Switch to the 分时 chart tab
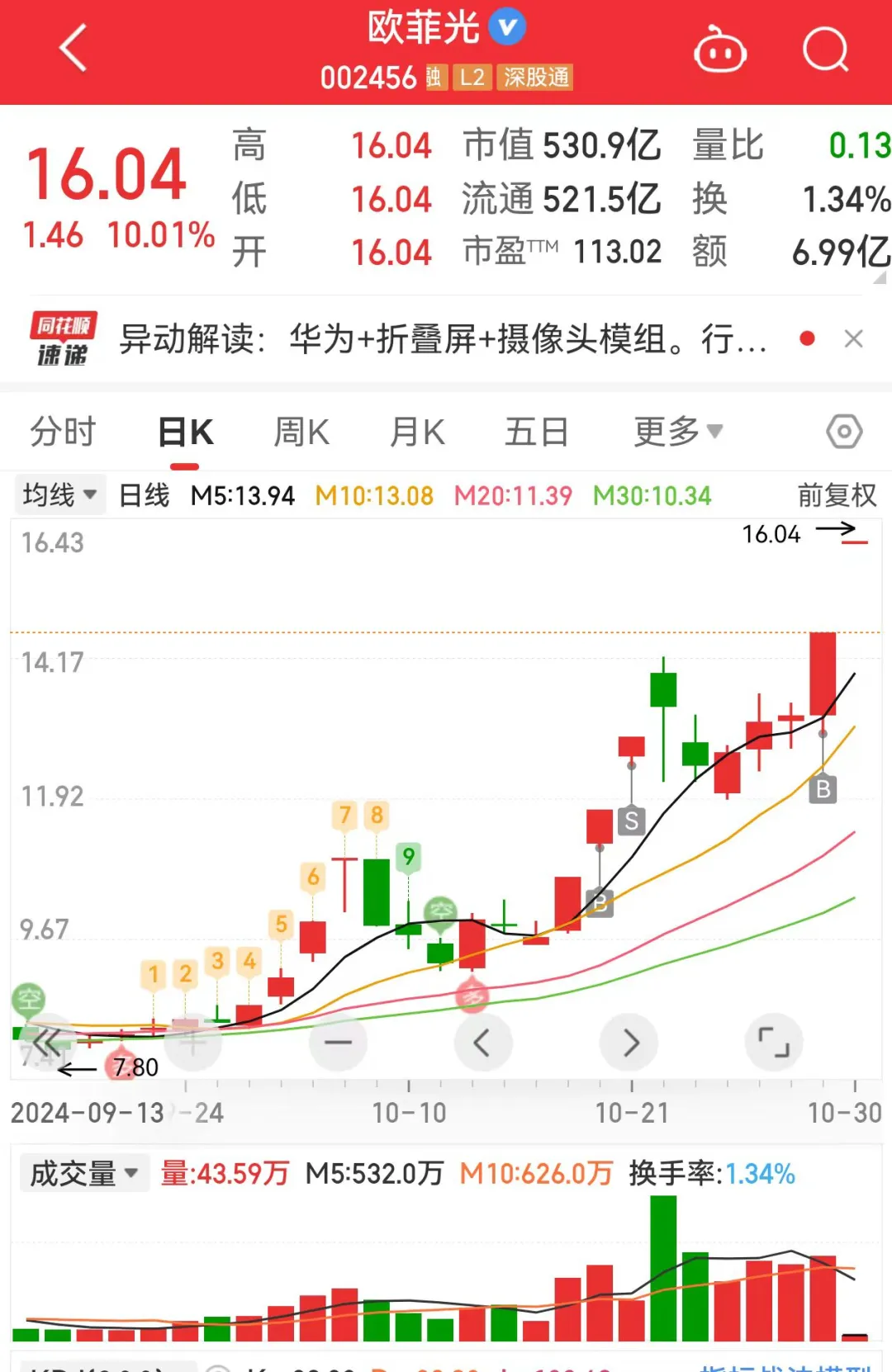This screenshot has height=1372, width=892. coord(63,432)
